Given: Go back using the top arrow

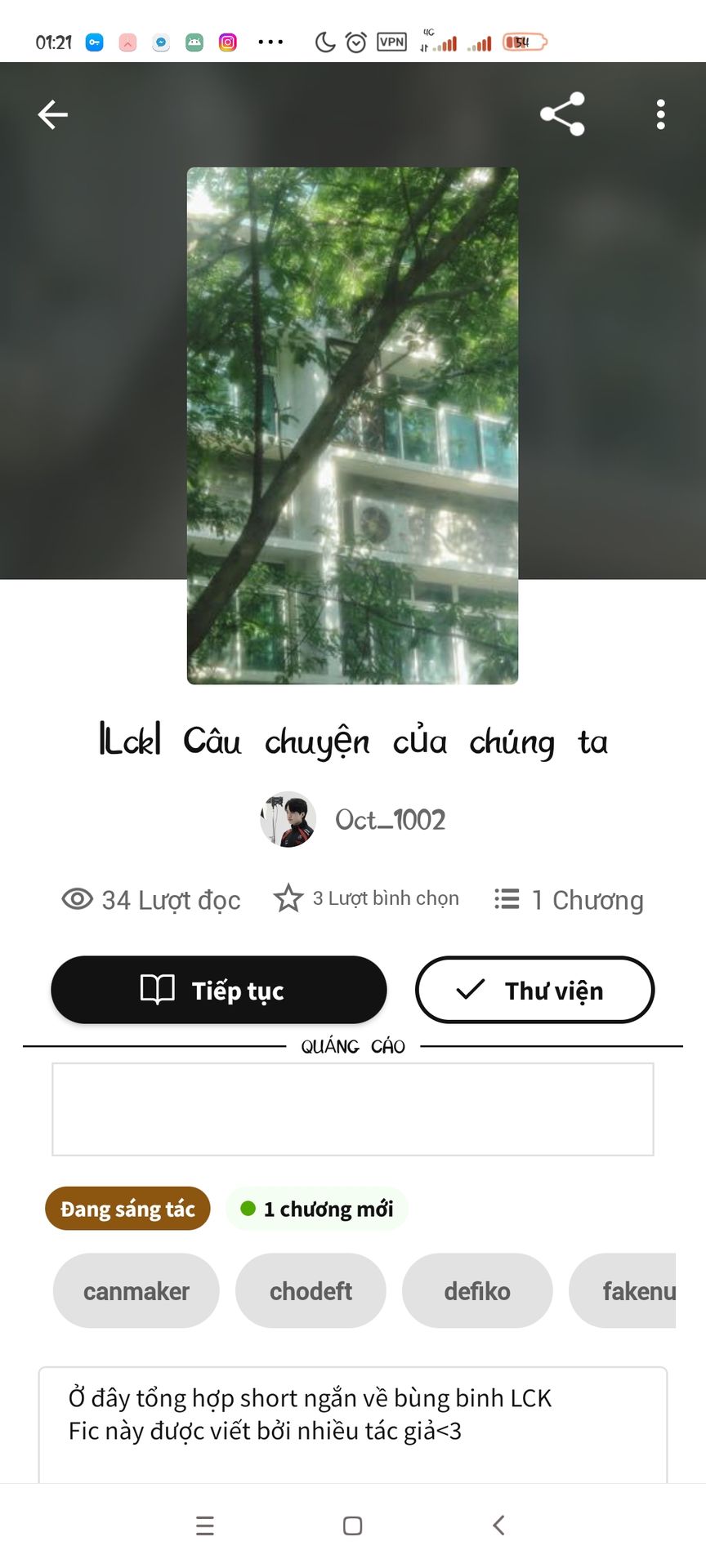Looking at the screenshot, I should [53, 114].
